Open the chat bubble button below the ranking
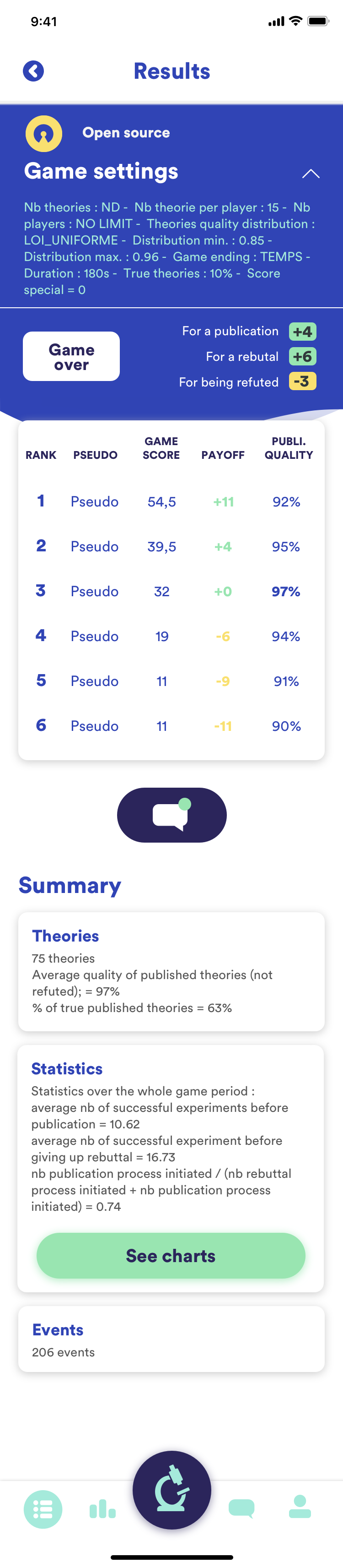 click(171, 815)
